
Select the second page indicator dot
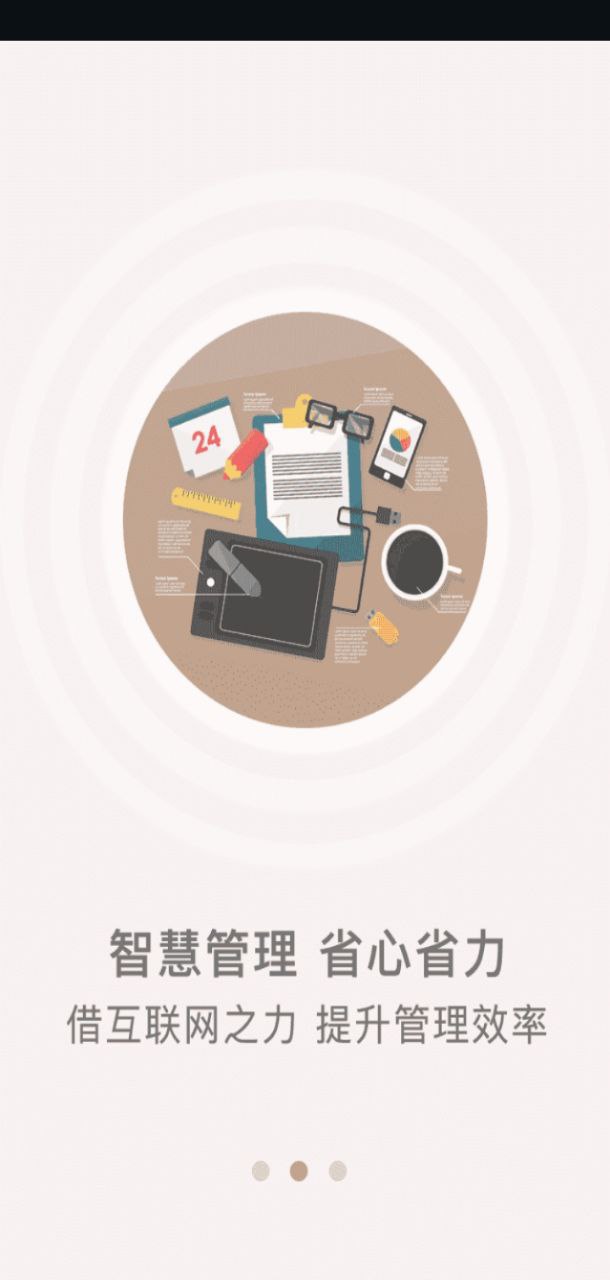(299, 1171)
